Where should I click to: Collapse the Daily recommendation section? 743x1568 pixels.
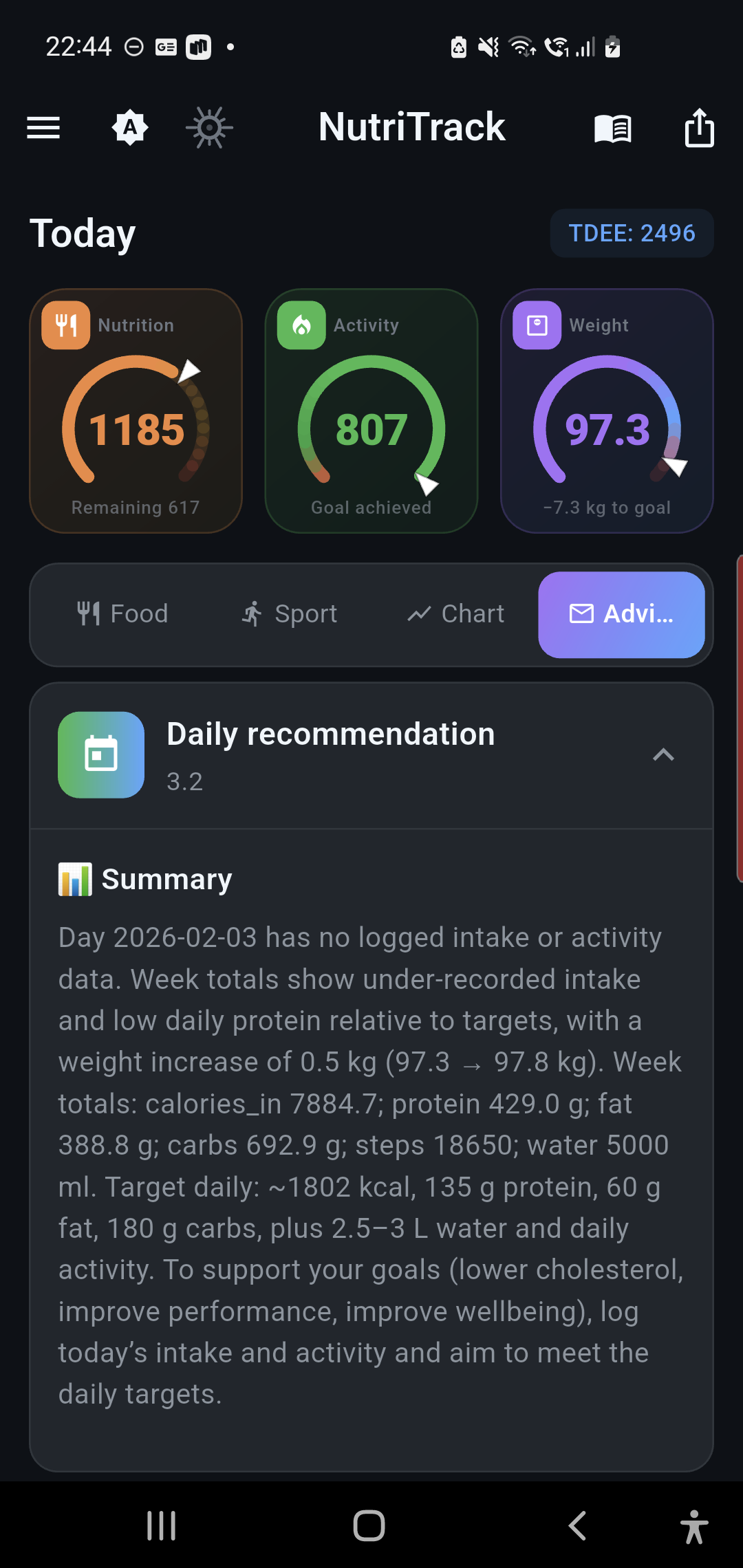point(663,755)
